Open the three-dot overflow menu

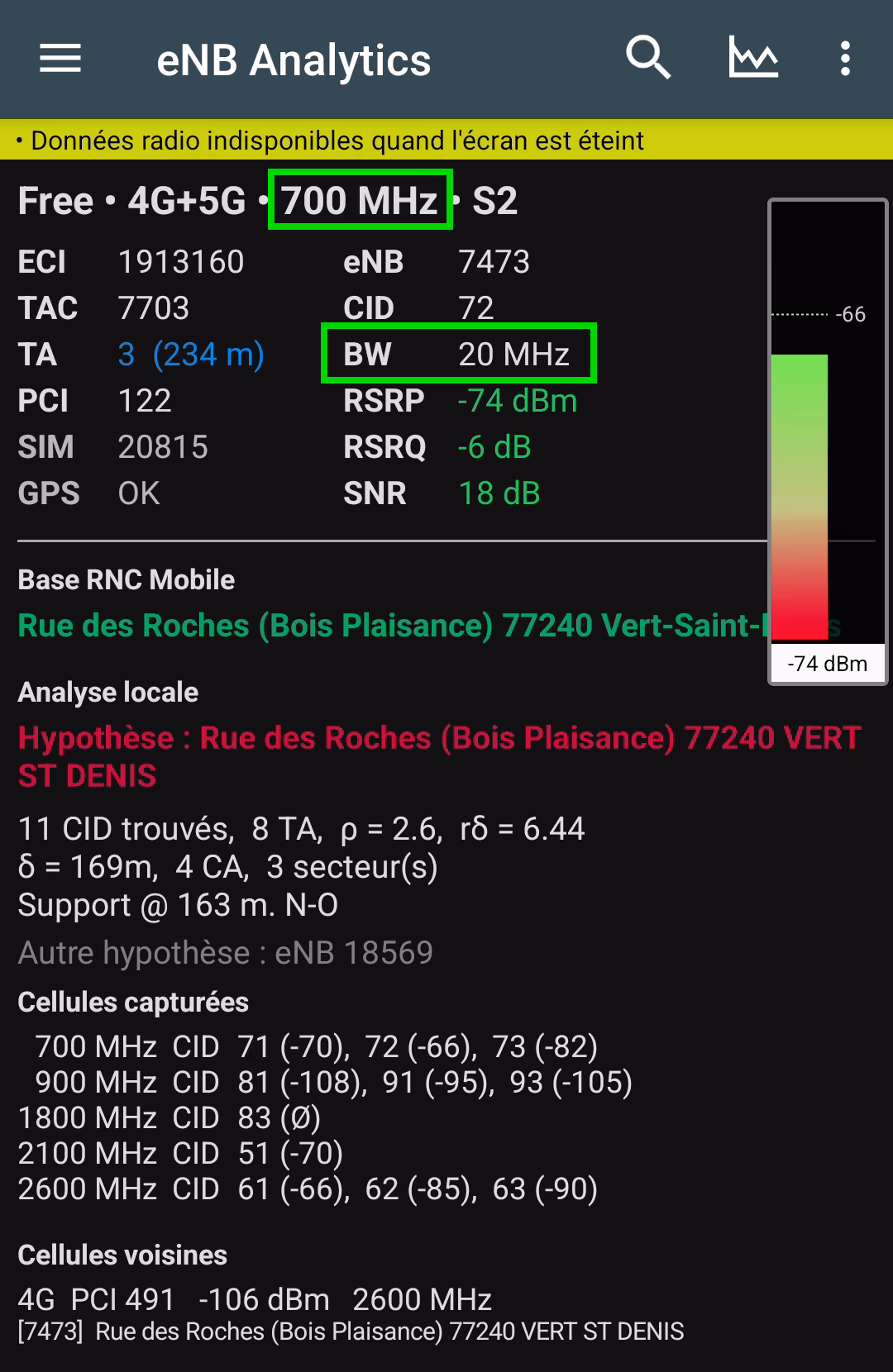844,59
